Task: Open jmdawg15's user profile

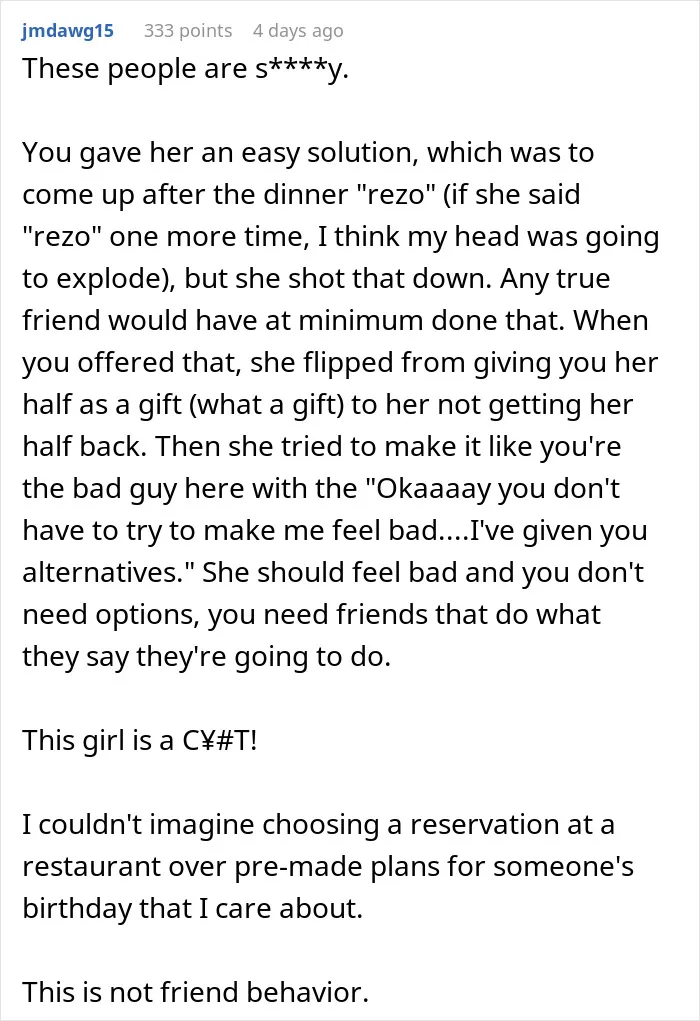Action: click(67, 31)
